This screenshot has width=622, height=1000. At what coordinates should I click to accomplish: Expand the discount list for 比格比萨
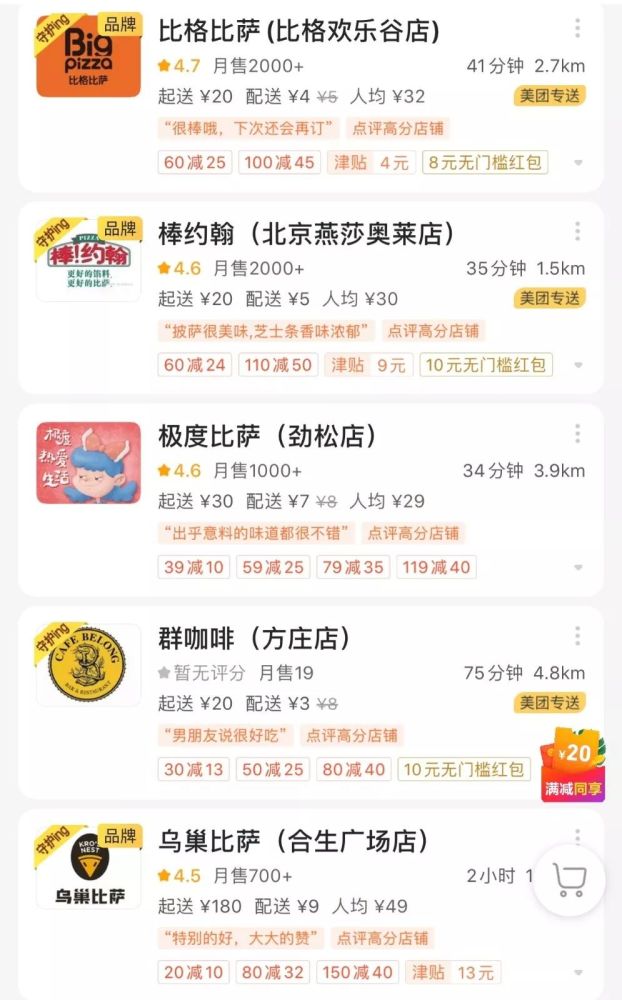pos(578,163)
